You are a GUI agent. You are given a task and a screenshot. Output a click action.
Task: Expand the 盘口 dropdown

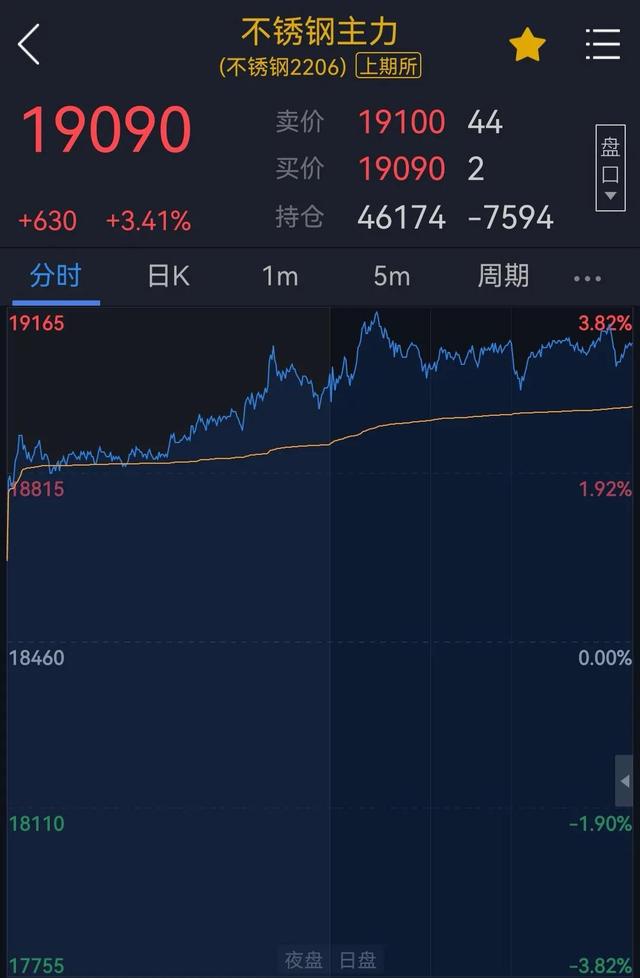610,167
